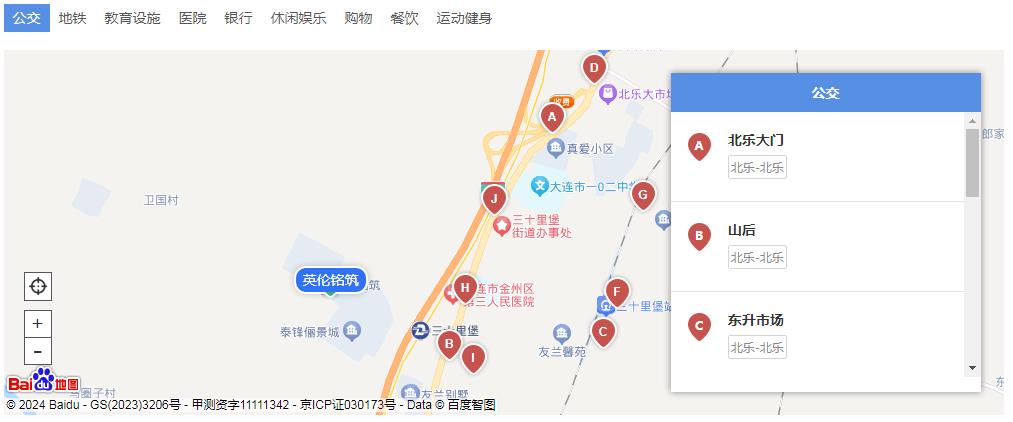
Task: Open 东升市场 bus stop entry
Action: pos(755,321)
